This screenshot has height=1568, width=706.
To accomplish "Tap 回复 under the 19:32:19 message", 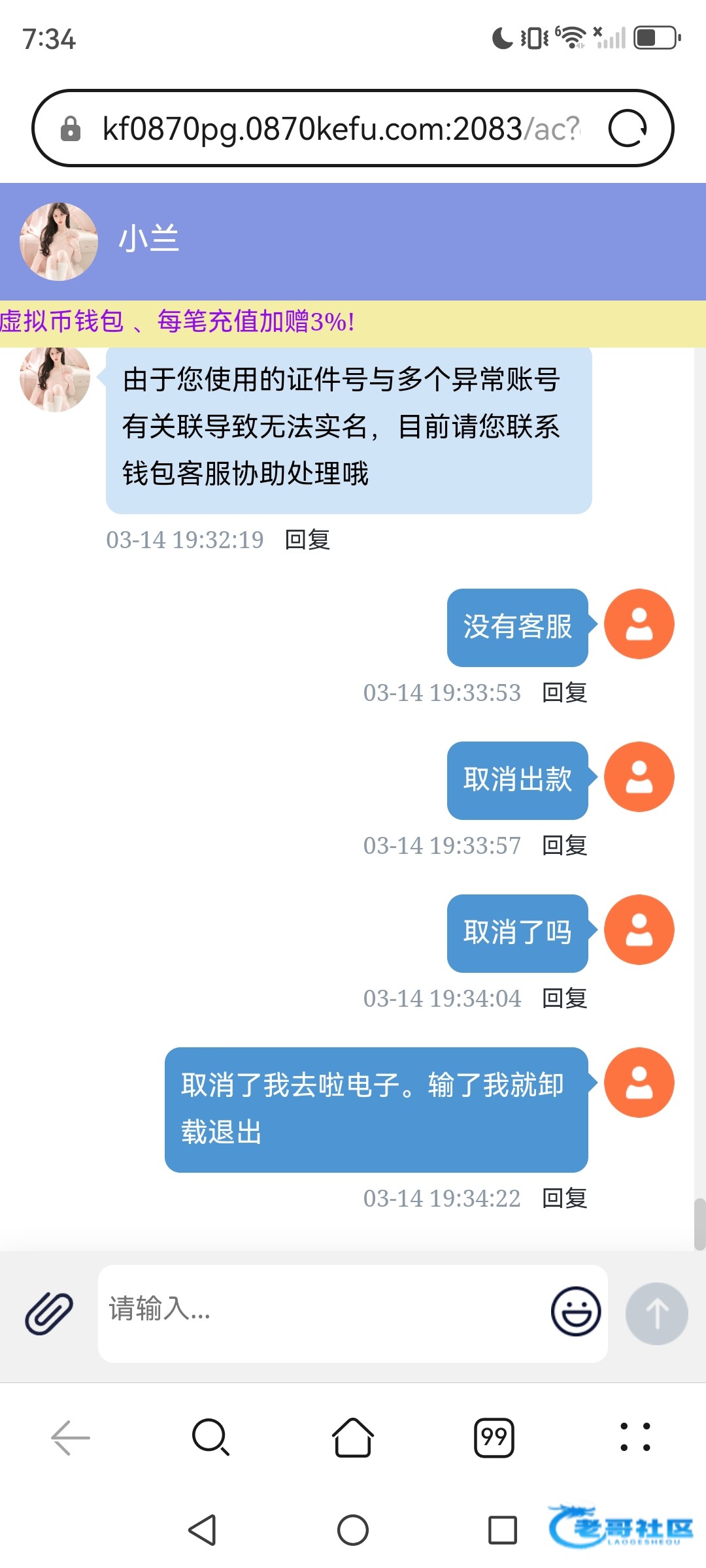I will point(307,540).
